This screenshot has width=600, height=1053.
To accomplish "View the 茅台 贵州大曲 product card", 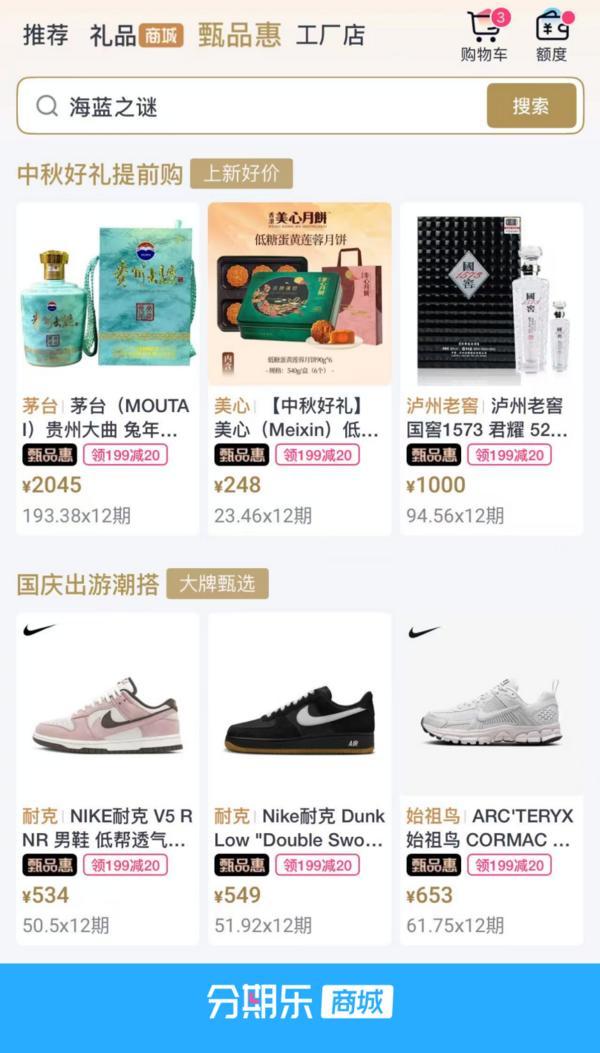I will pos(107,368).
